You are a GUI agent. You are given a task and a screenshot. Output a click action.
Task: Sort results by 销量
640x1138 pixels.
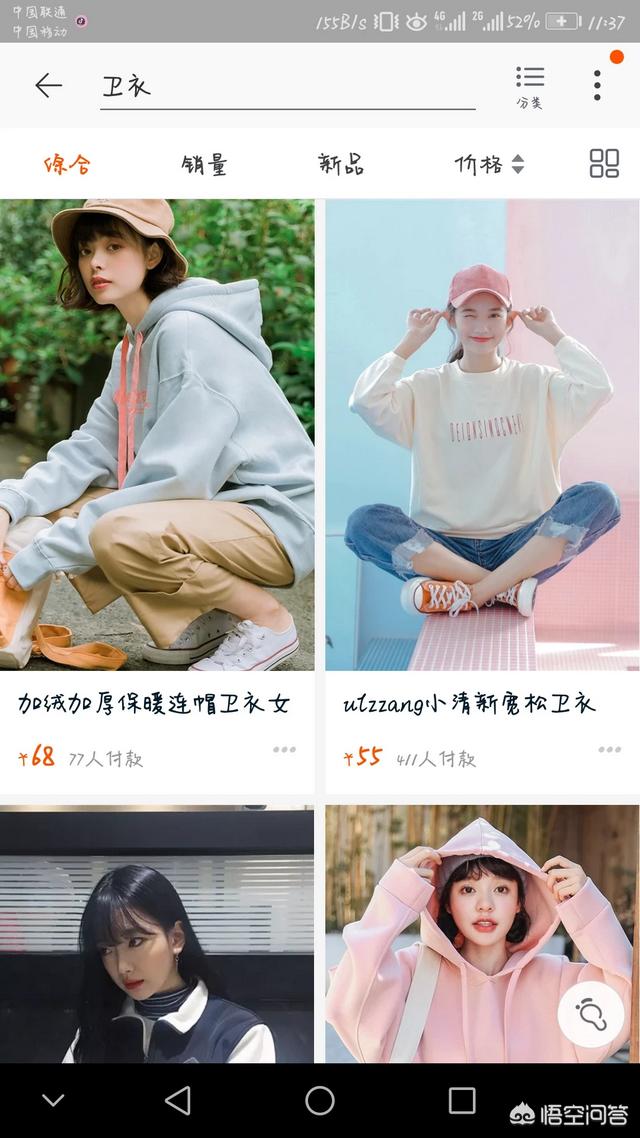point(205,164)
